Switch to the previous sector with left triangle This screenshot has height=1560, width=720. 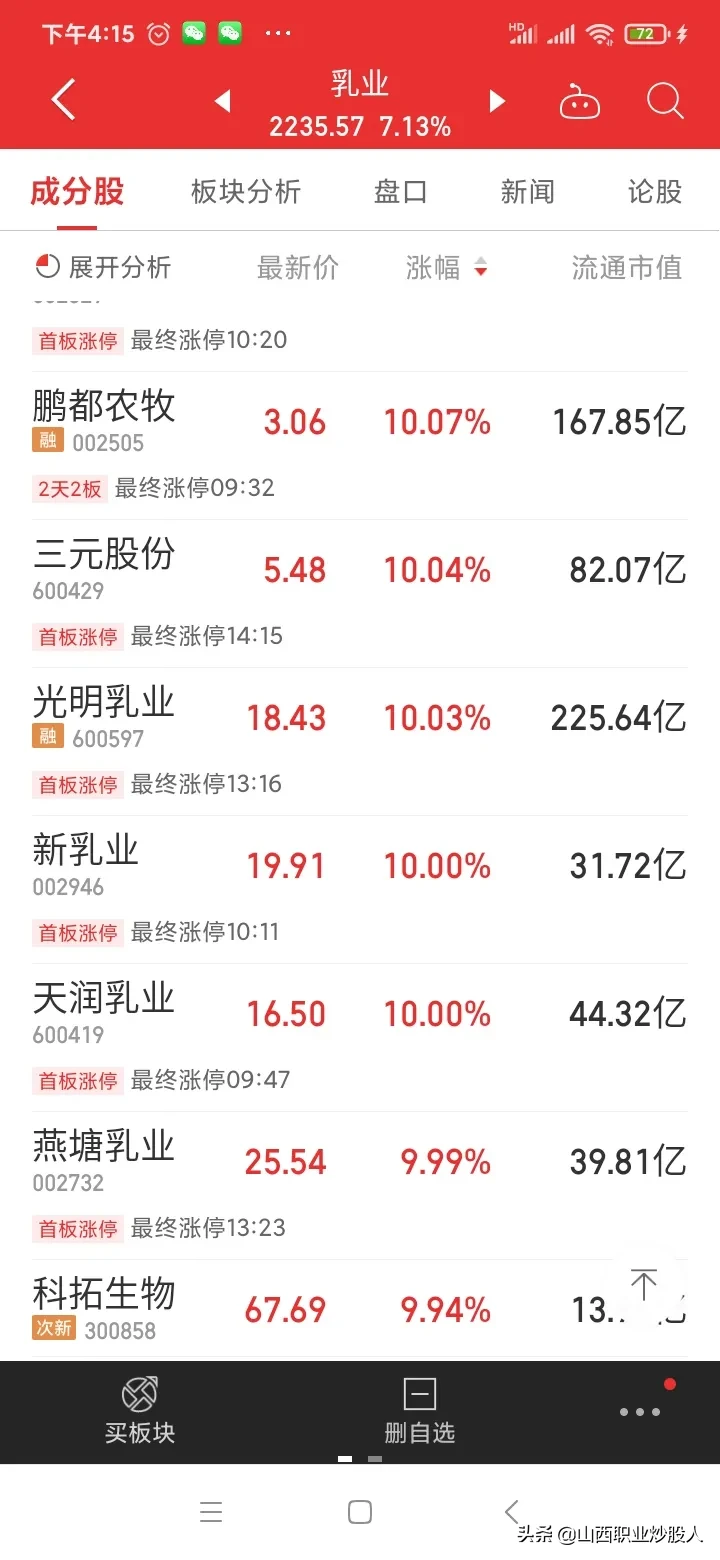(222, 101)
